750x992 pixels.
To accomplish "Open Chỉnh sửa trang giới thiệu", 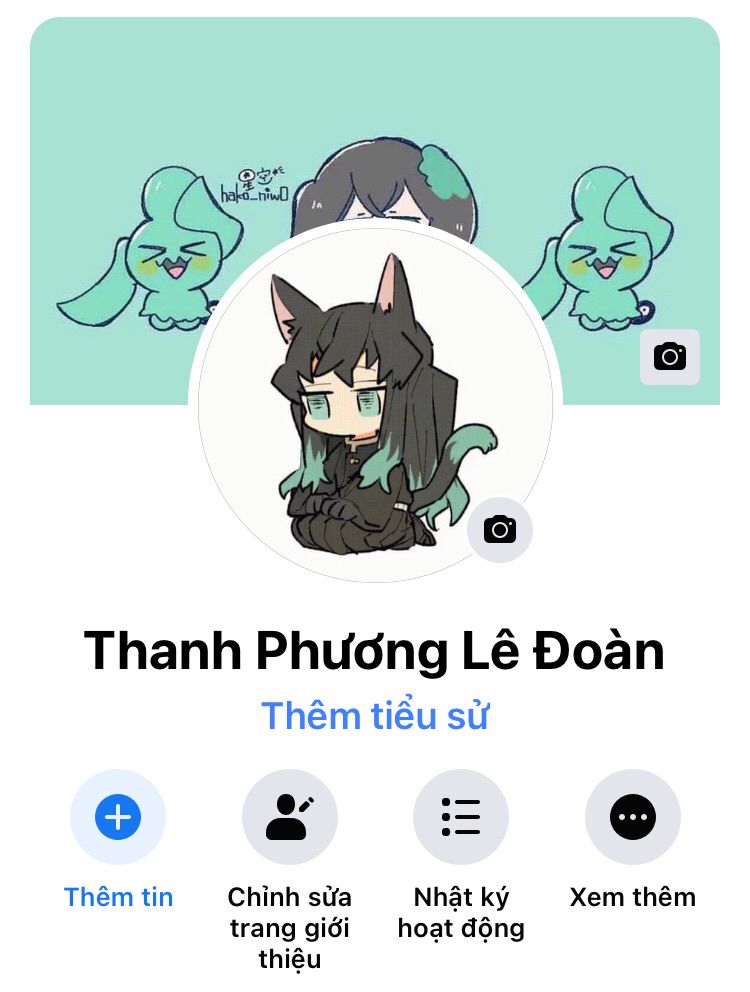I will click(x=290, y=818).
